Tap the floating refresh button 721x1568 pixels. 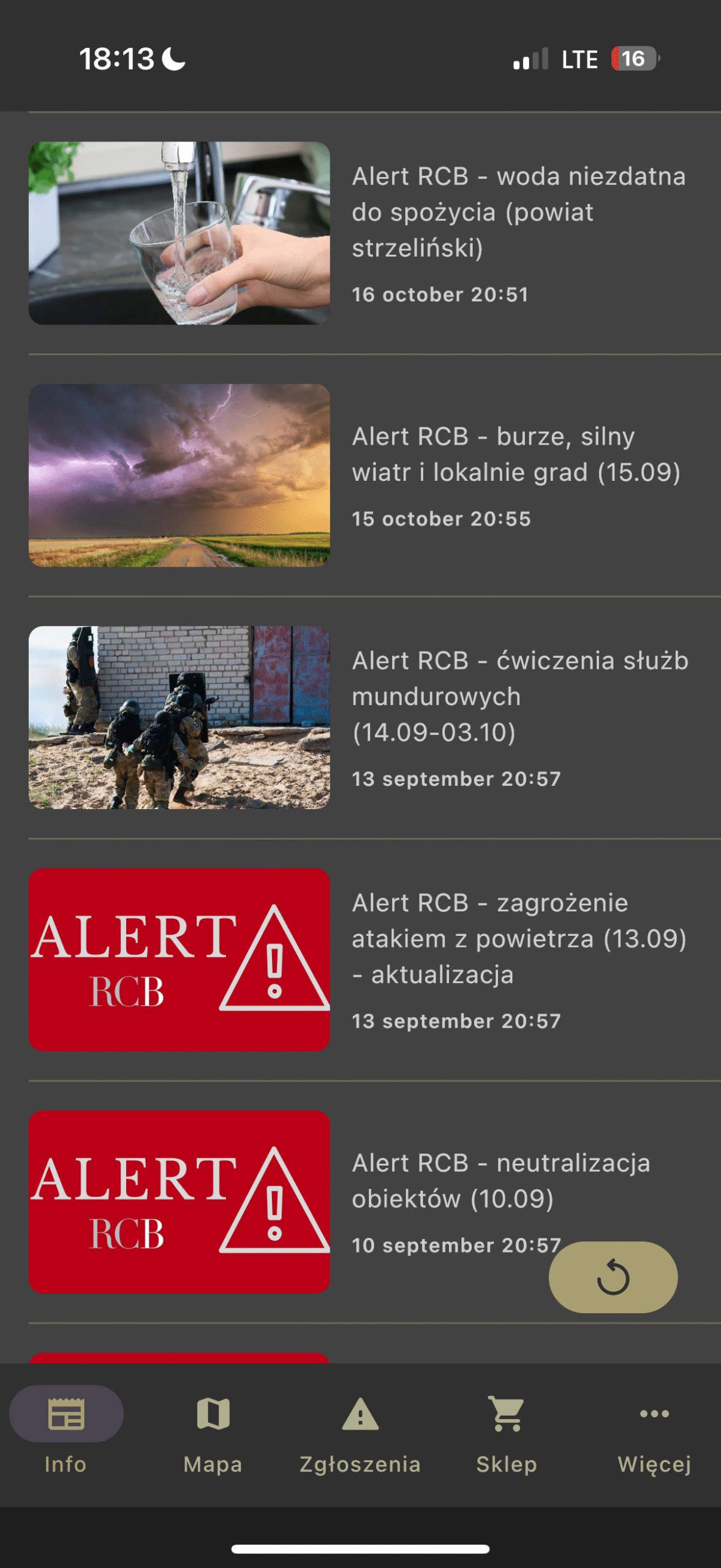(613, 1277)
